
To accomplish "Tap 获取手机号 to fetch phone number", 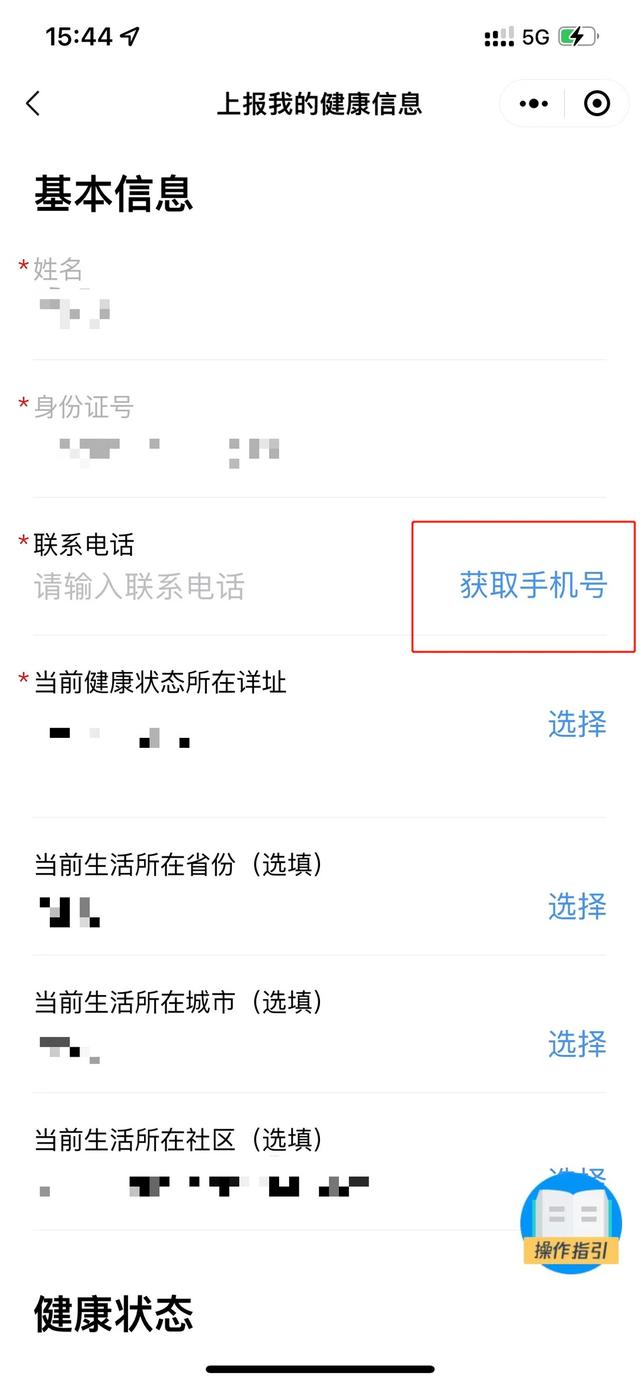I will tap(533, 585).
